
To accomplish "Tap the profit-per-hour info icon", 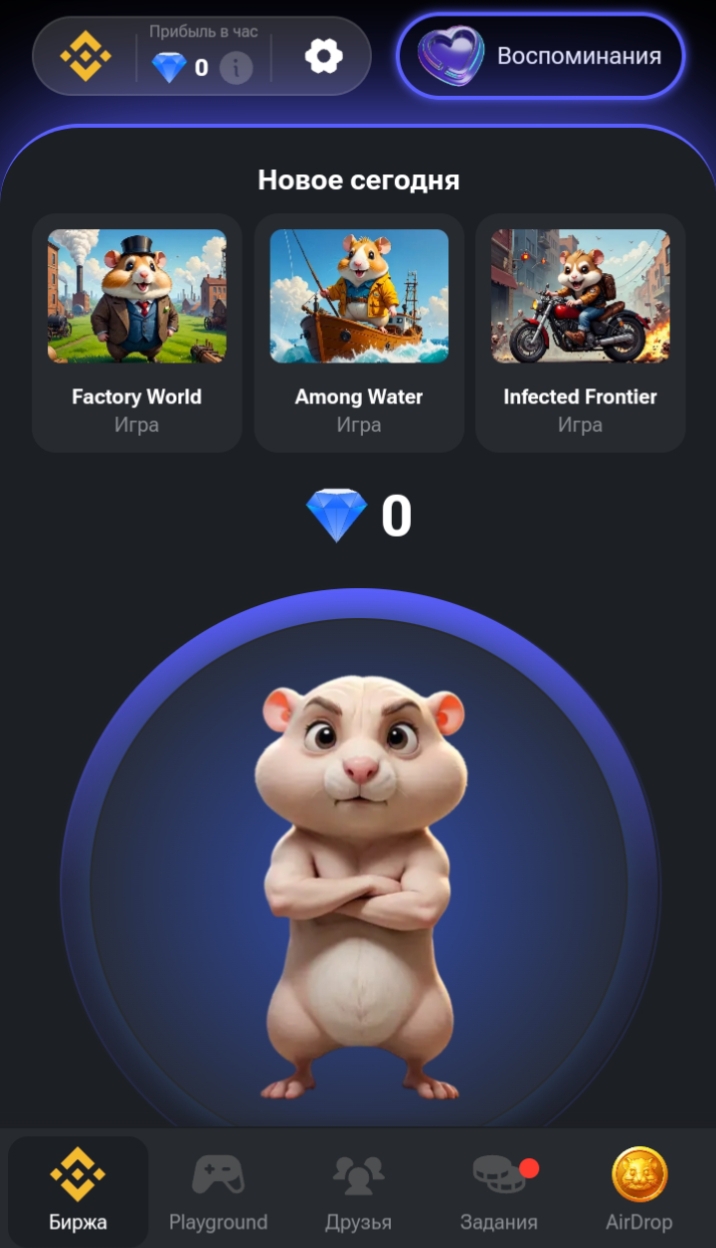I will point(236,68).
